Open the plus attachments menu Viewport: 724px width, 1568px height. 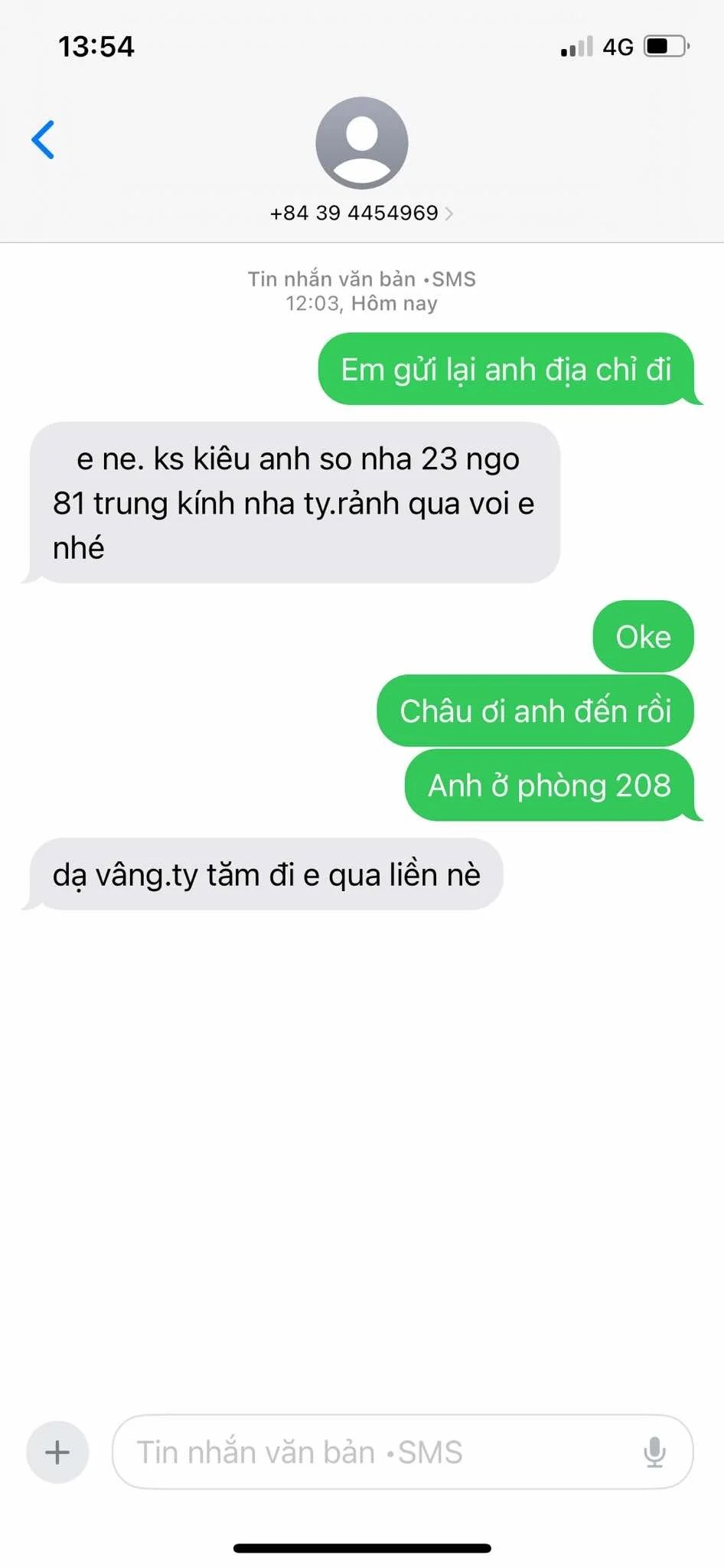pos(57,1452)
